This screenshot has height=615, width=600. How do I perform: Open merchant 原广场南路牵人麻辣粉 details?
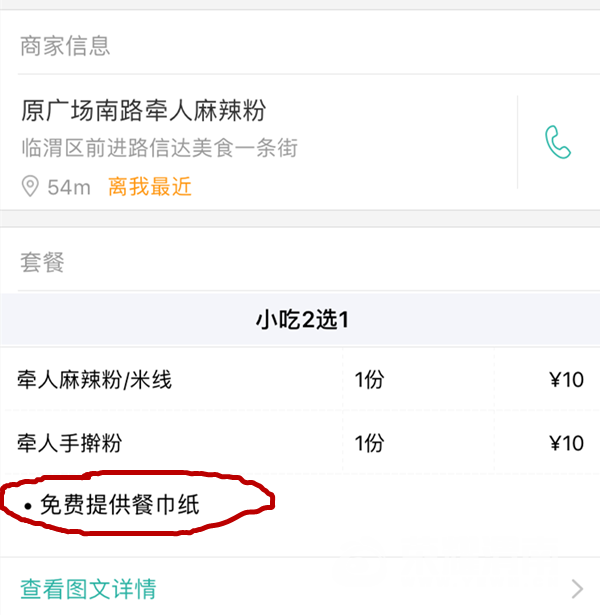[144, 111]
